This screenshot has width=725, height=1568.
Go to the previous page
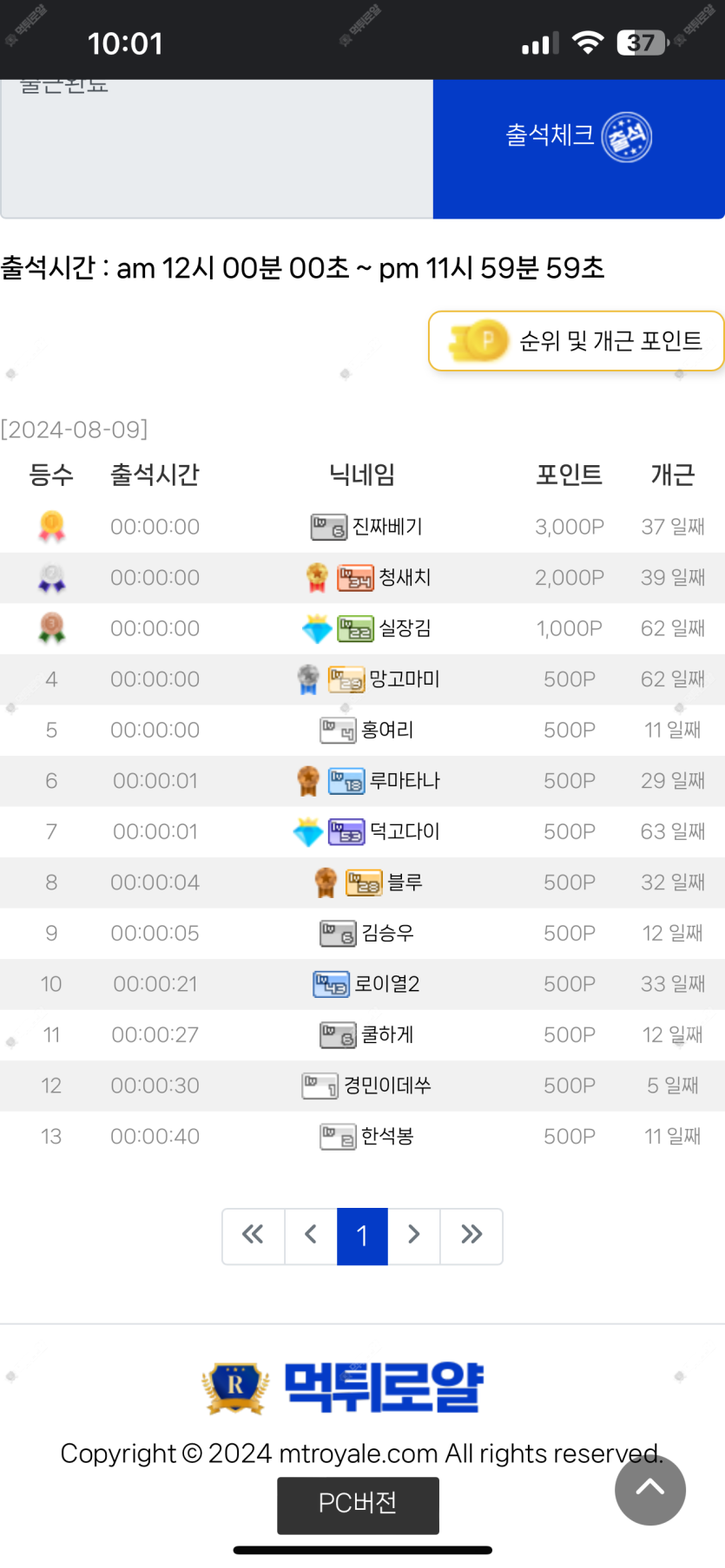[x=311, y=1235]
